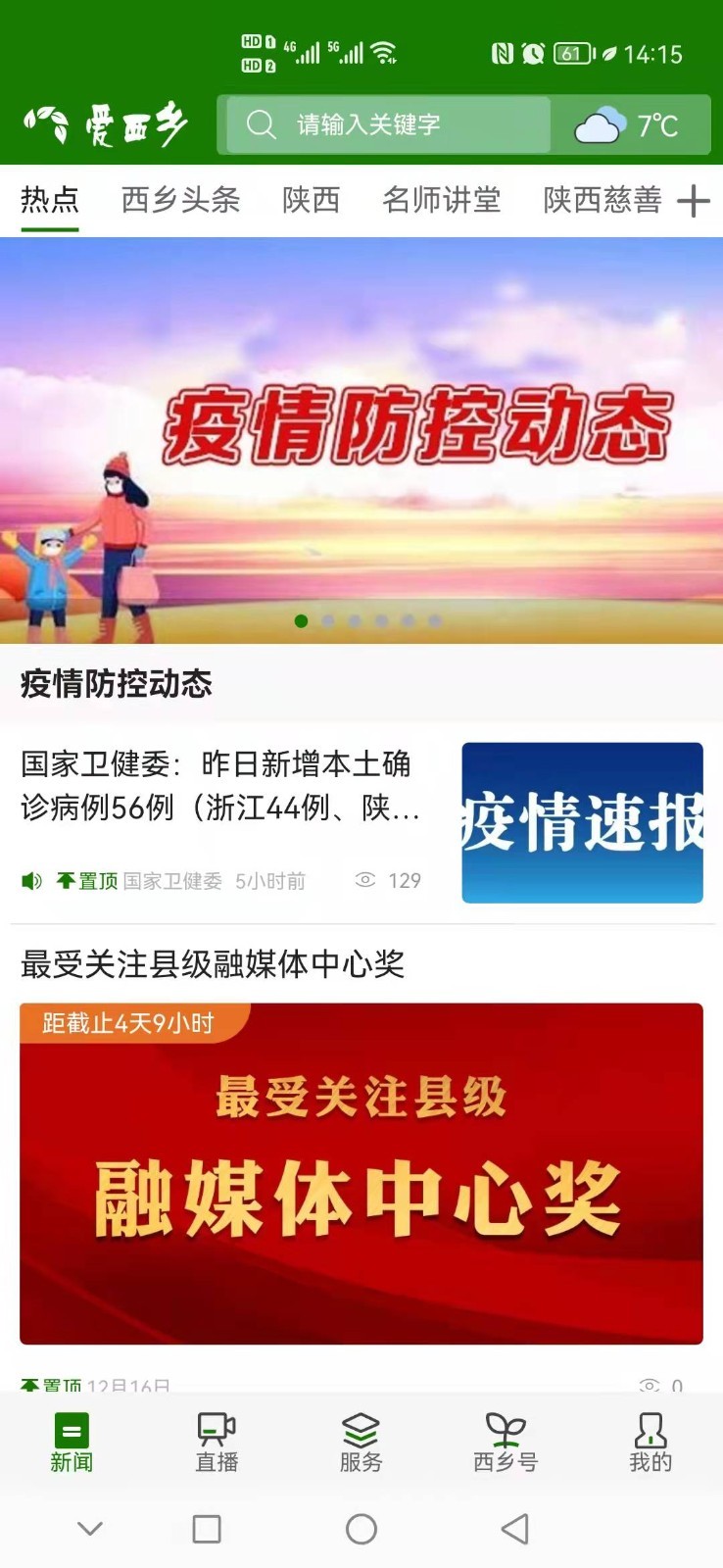Open the 融媒体中心奖 voting card

coord(361,1173)
